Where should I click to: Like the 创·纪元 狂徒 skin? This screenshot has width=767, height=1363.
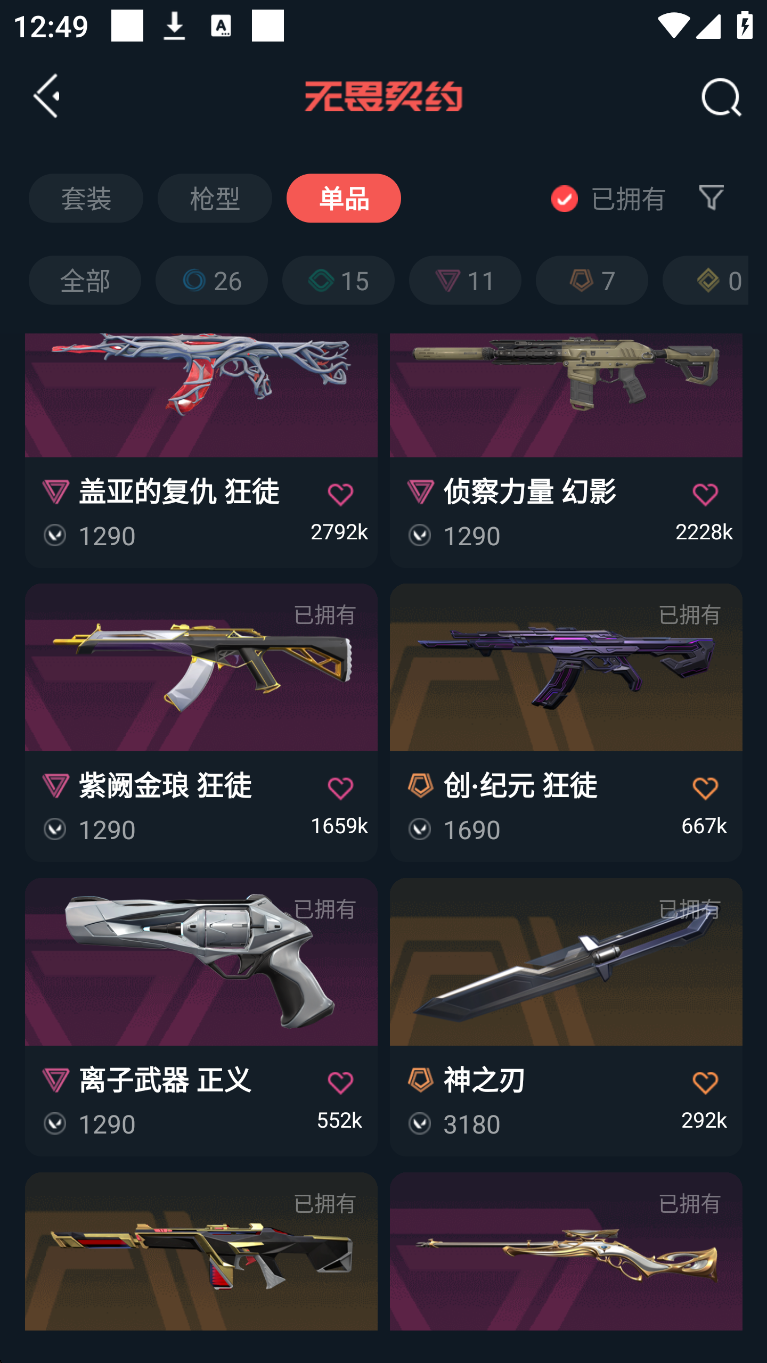705,788
